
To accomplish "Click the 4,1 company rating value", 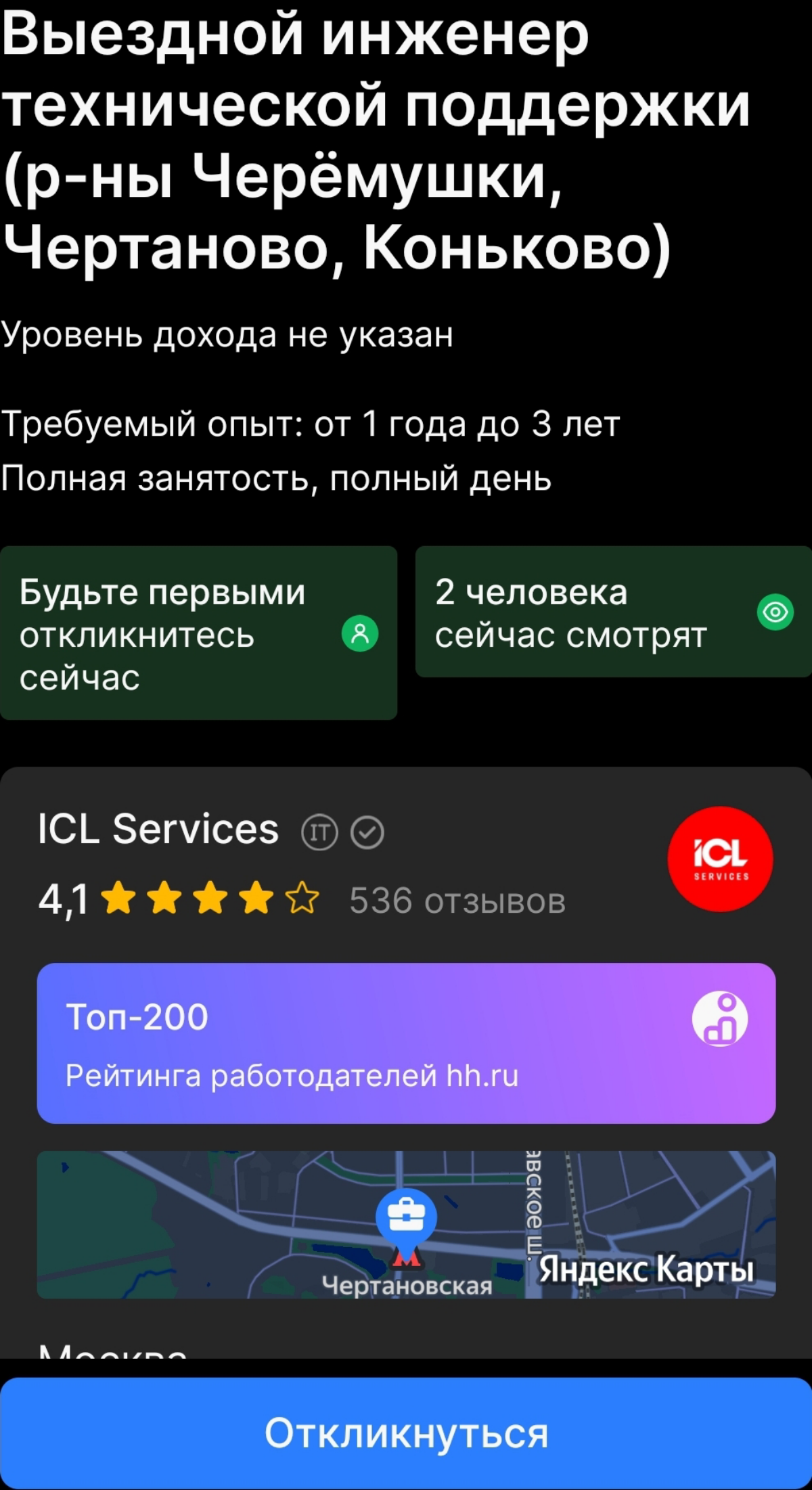I will pos(60,898).
